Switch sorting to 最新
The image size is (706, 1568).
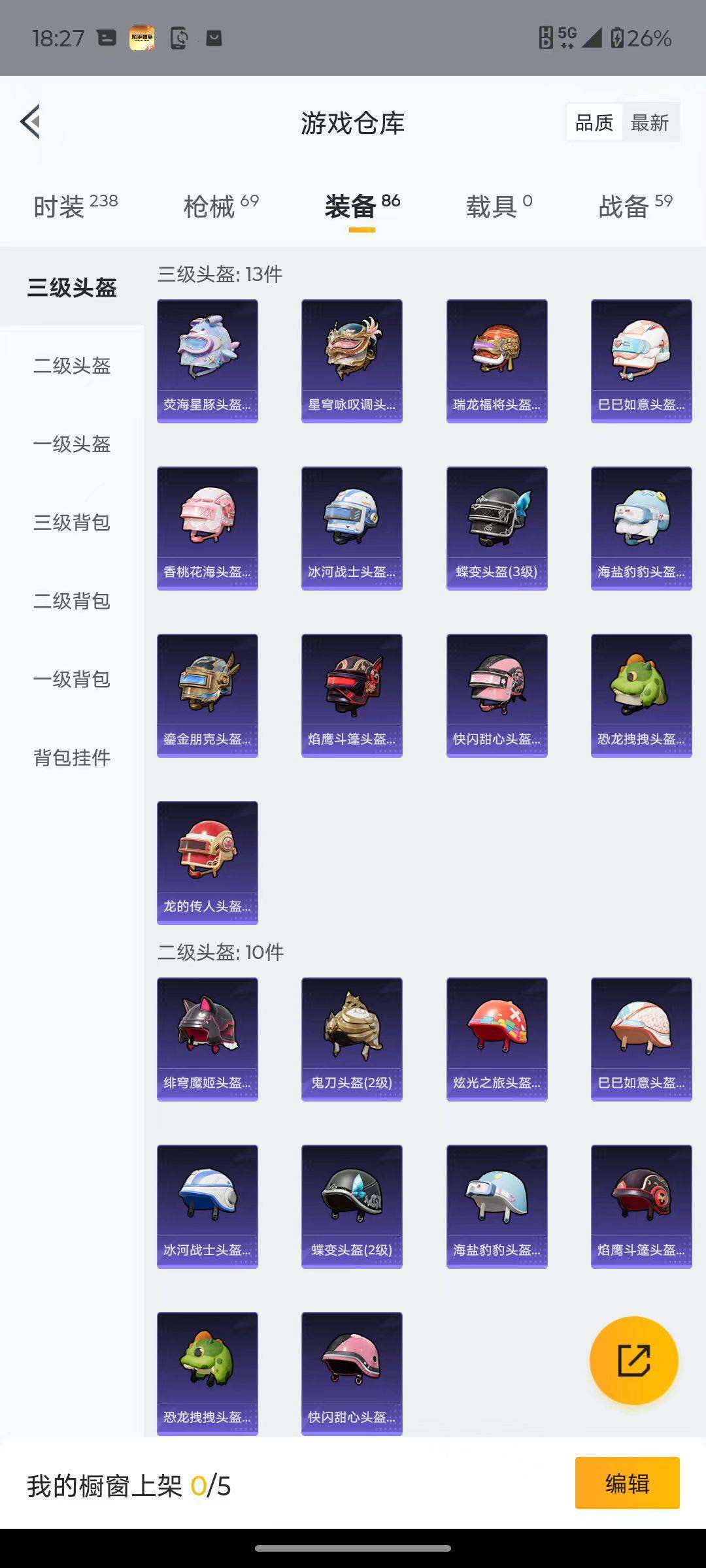click(x=651, y=122)
